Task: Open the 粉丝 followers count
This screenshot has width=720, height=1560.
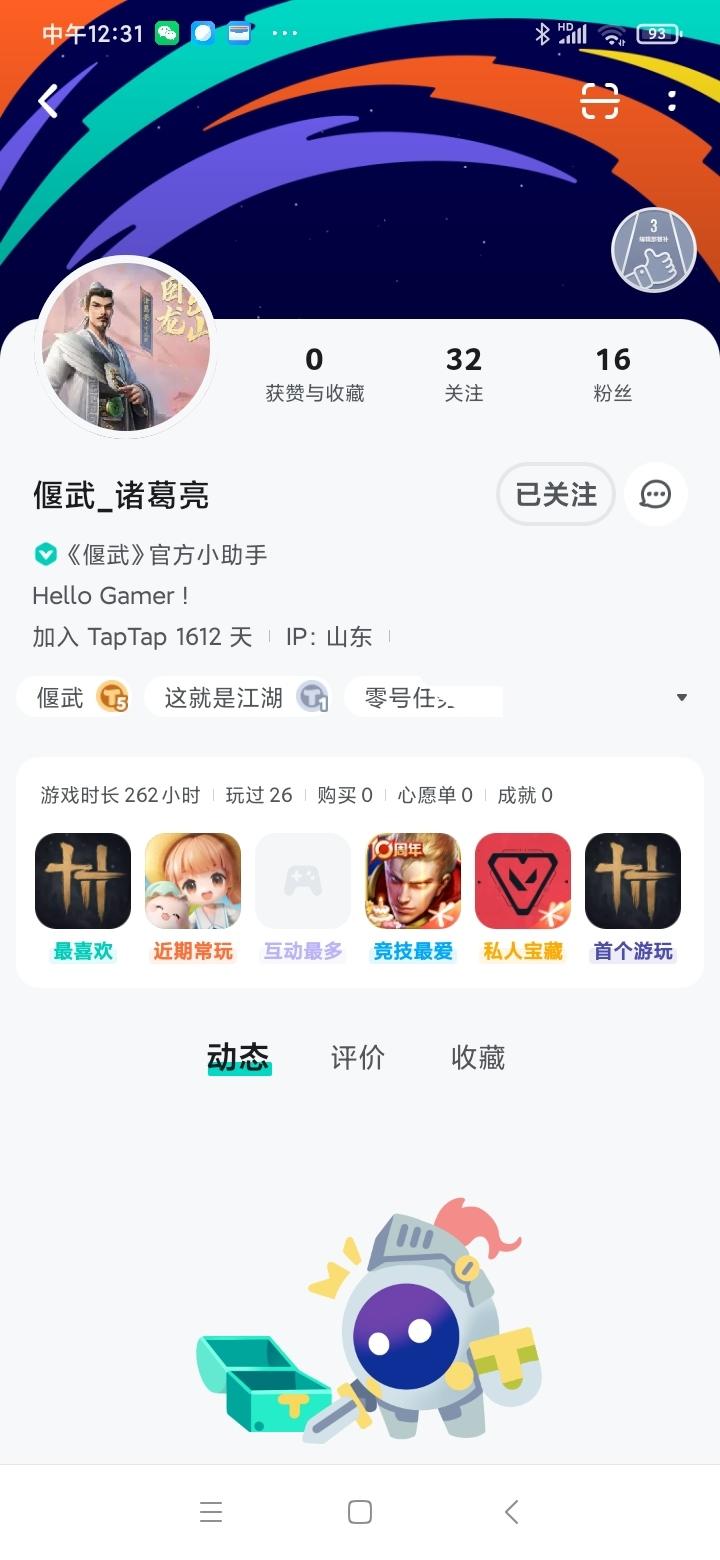Action: tap(613, 373)
